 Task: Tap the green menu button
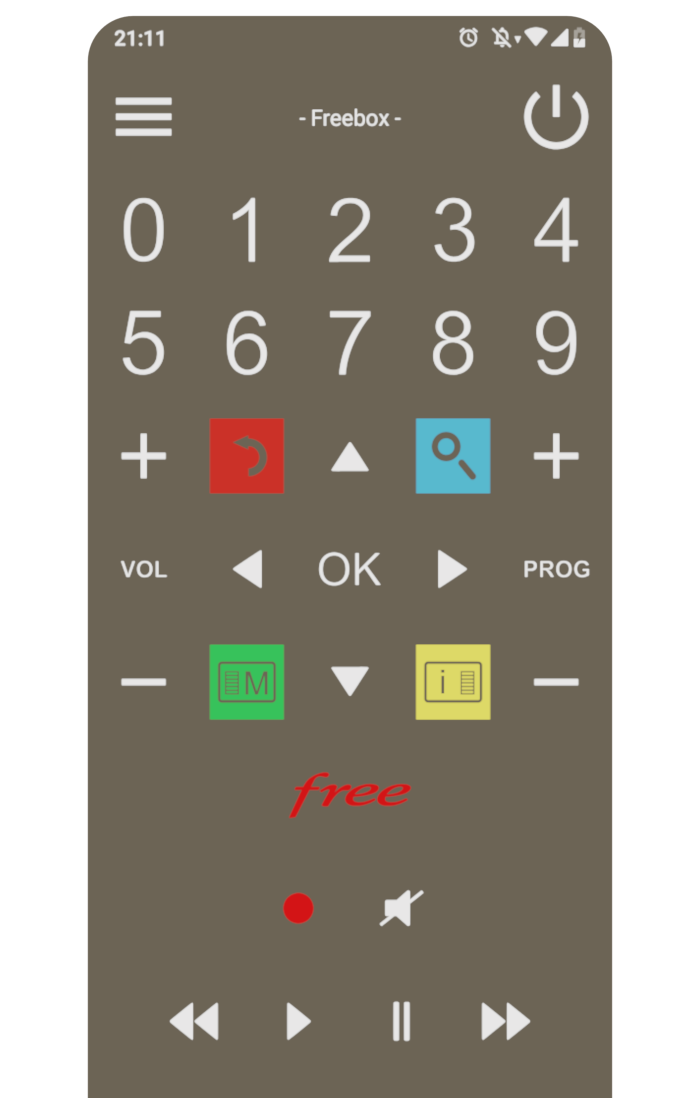pyautogui.click(x=247, y=682)
